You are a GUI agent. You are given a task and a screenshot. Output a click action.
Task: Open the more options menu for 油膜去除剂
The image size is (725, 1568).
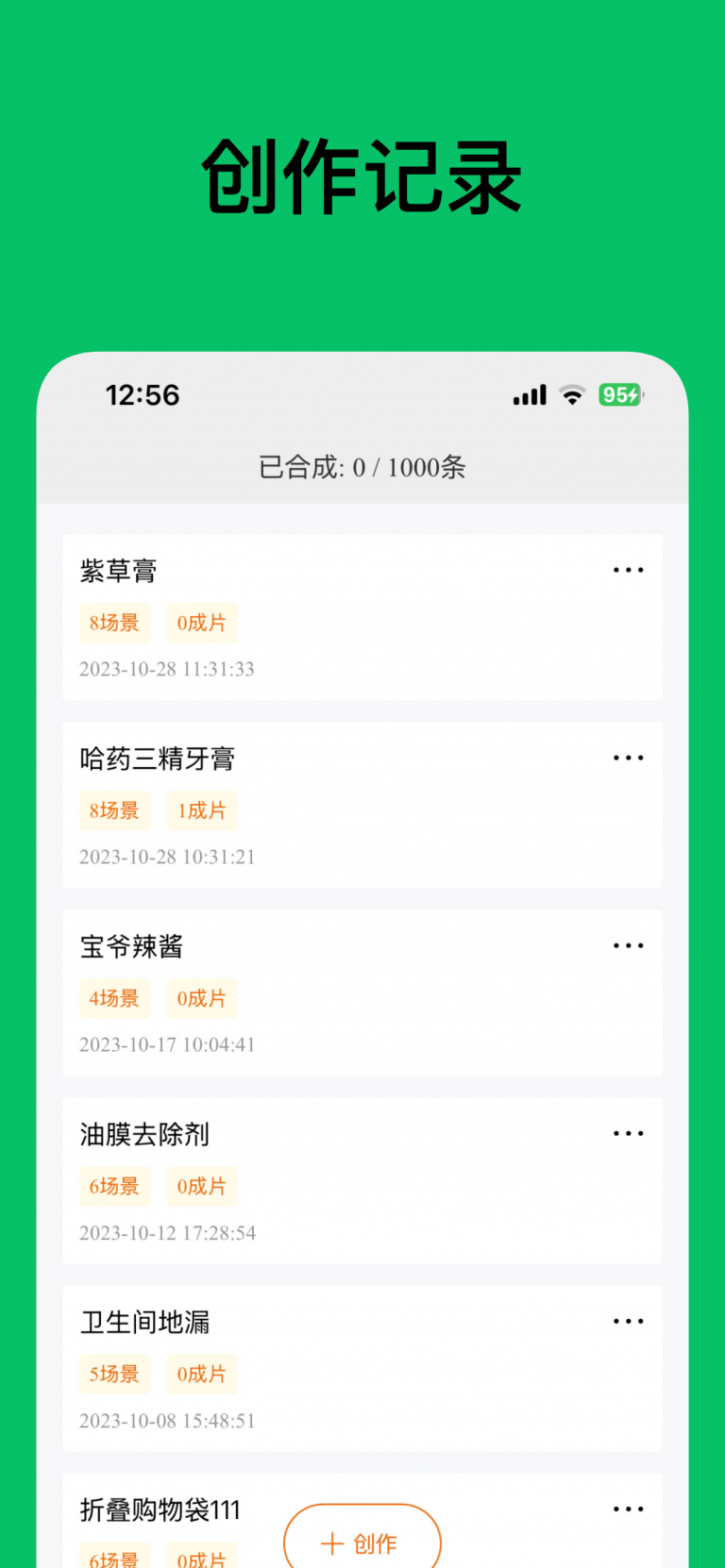coord(629,1133)
